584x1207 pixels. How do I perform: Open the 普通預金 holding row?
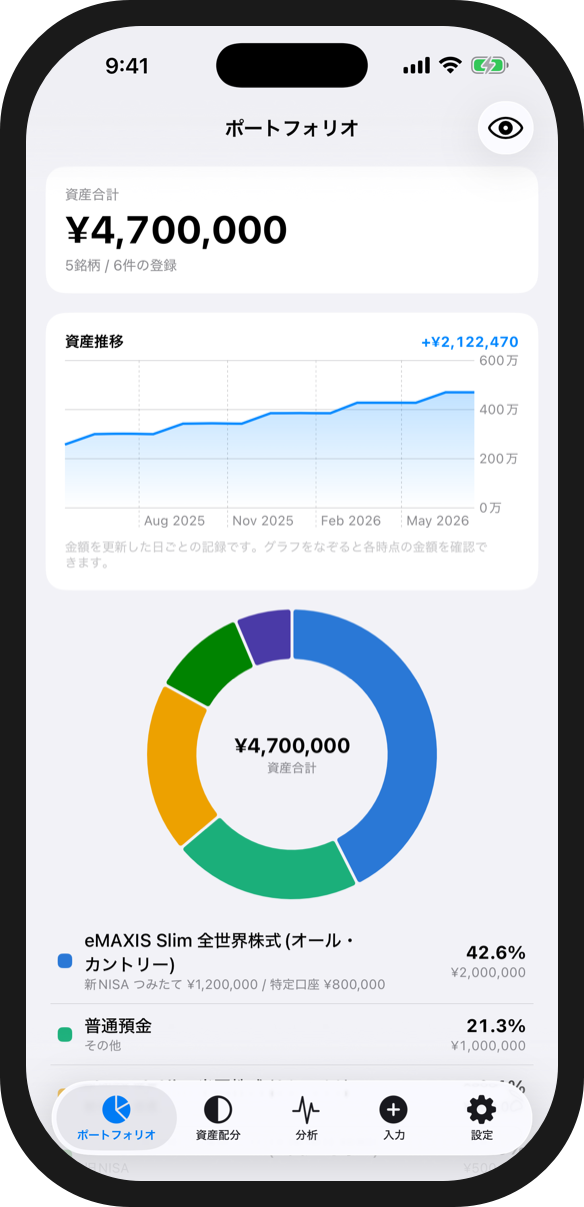pos(292,1035)
